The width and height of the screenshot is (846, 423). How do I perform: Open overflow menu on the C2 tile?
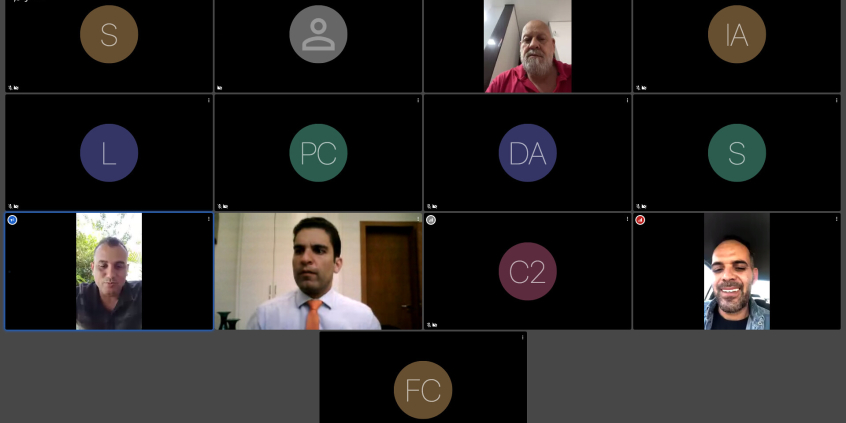pos(627,218)
